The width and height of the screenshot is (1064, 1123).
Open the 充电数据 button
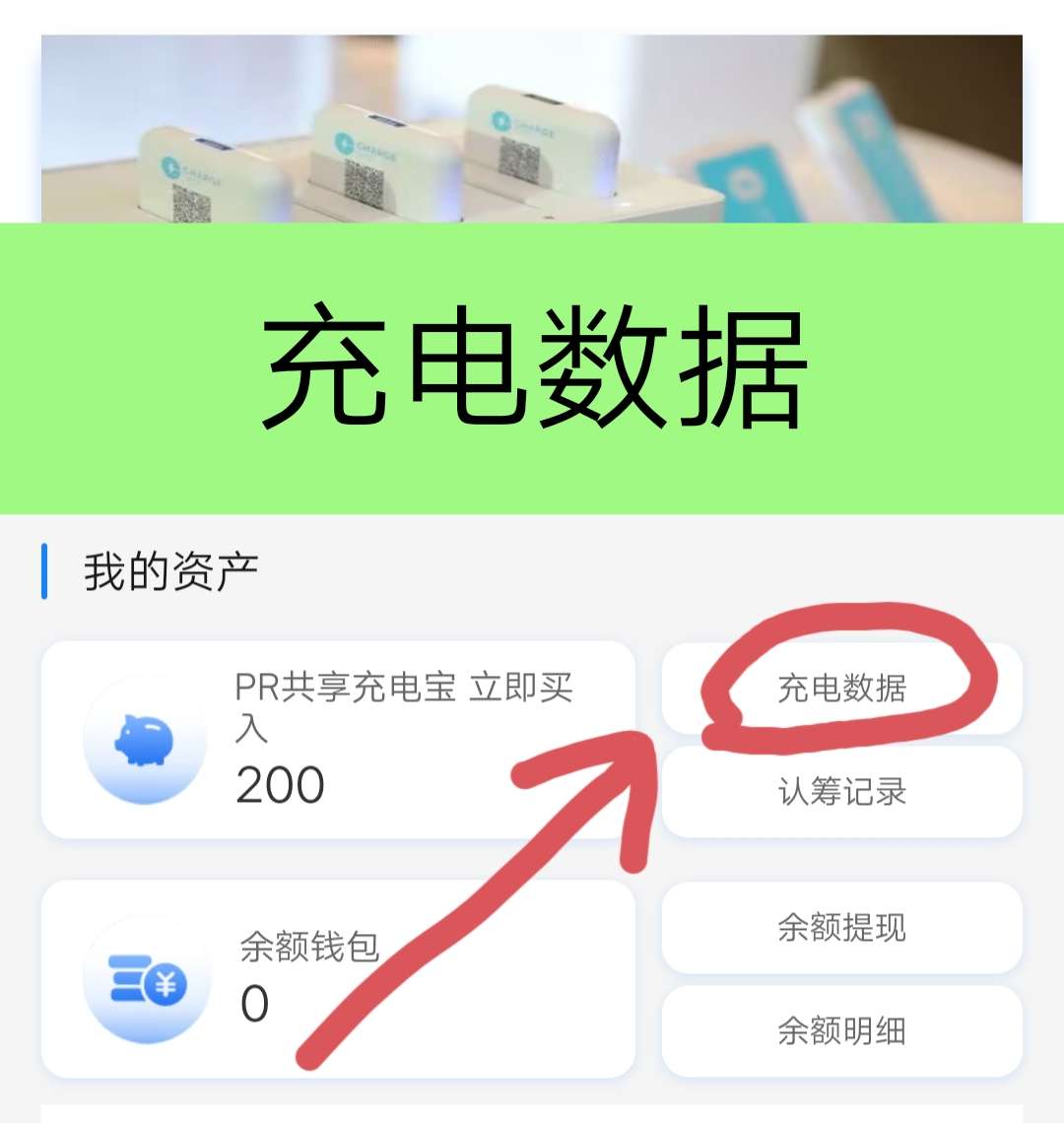pyautogui.click(x=841, y=689)
